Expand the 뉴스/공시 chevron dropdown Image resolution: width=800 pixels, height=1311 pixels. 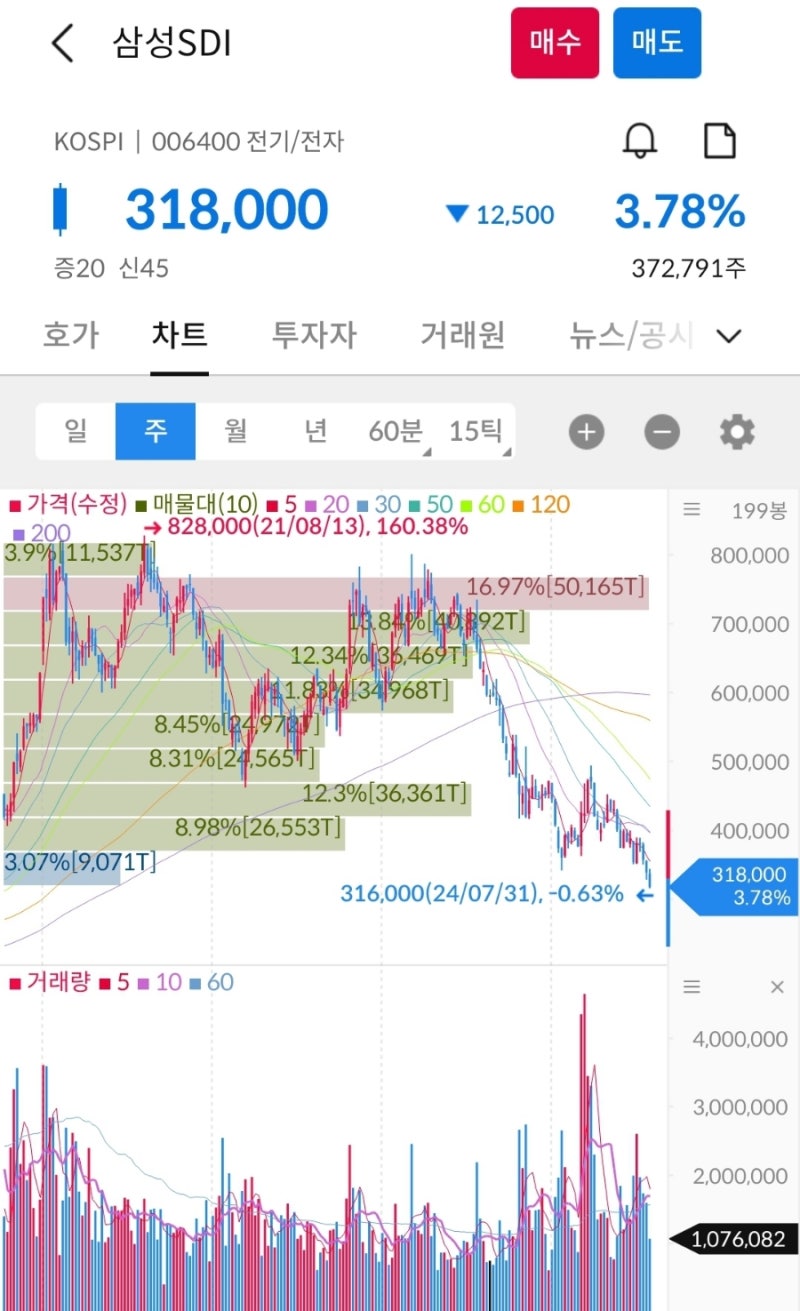pyautogui.click(x=729, y=336)
